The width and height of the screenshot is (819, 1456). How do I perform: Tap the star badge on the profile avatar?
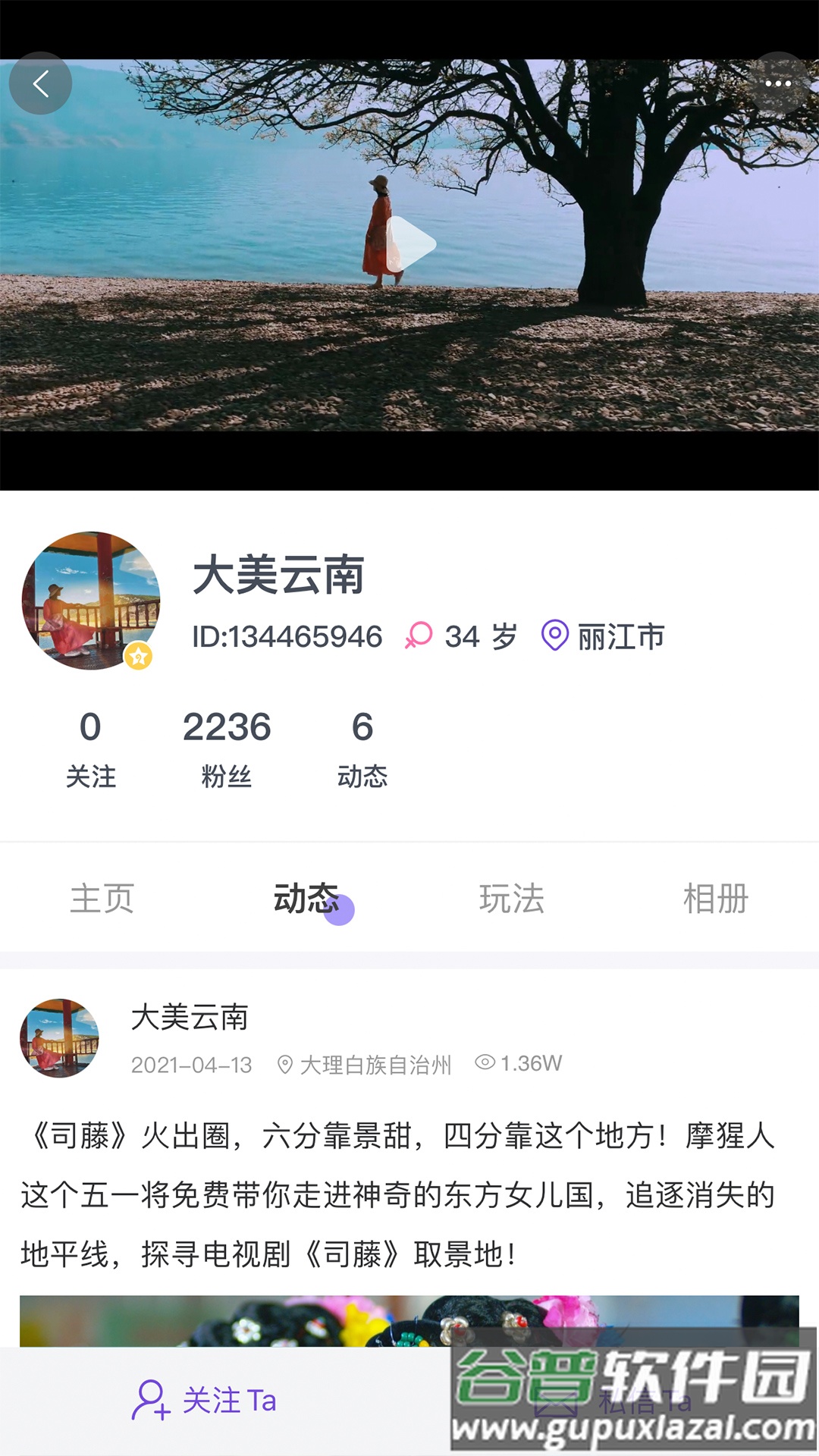click(x=138, y=654)
